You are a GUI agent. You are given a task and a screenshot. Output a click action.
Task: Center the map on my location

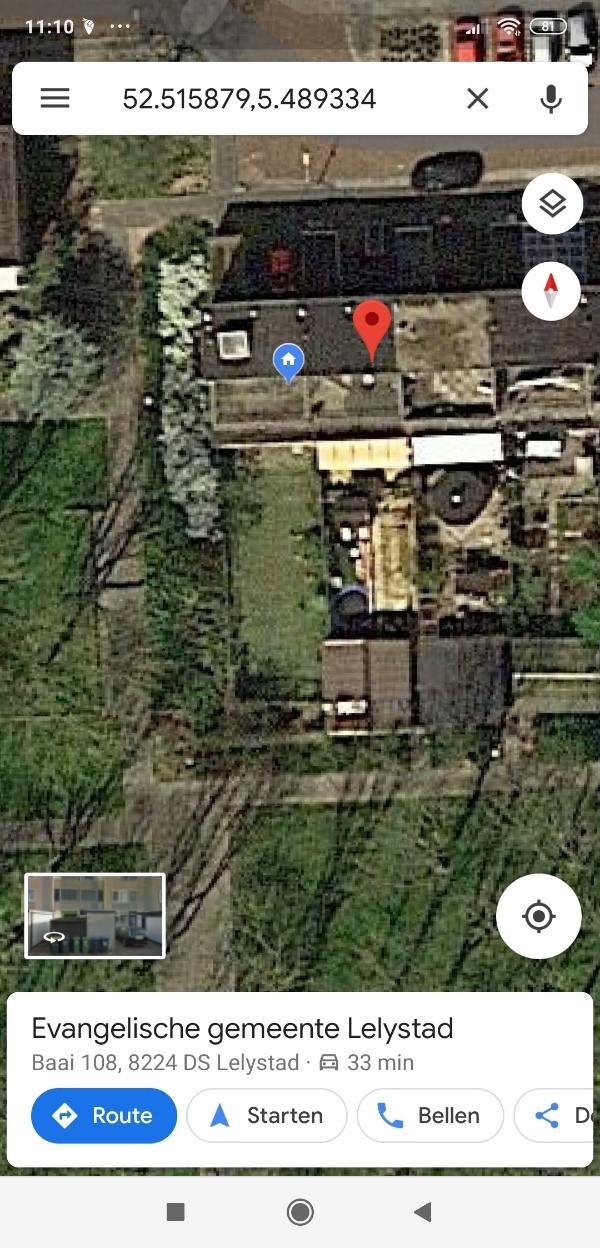point(539,916)
